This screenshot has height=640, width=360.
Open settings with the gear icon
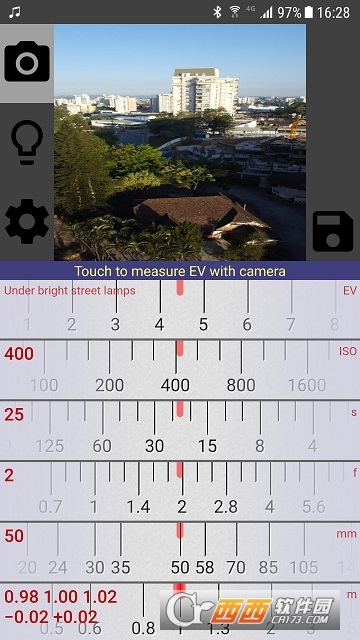[x=27, y=222]
